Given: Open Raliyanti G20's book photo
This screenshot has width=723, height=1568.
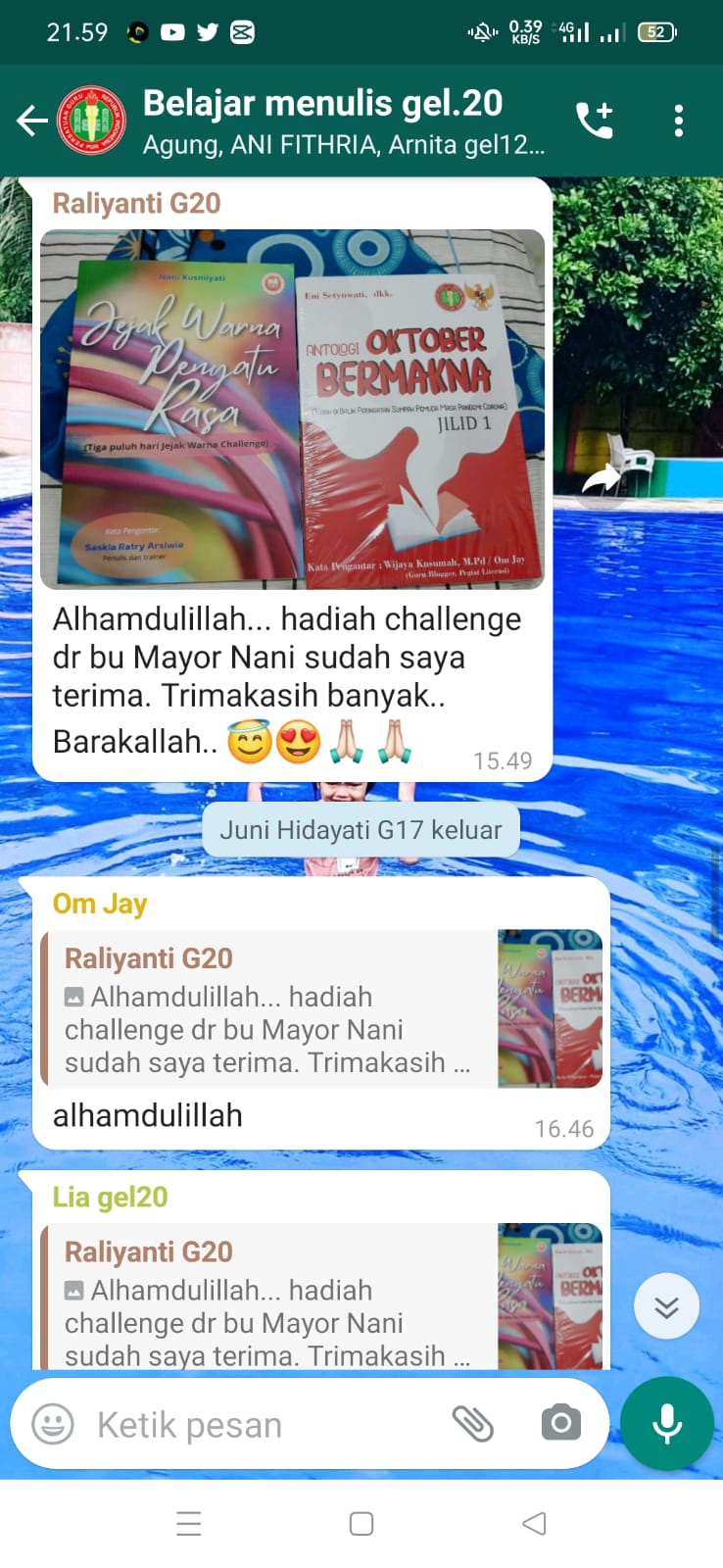Looking at the screenshot, I should pos(292,409).
